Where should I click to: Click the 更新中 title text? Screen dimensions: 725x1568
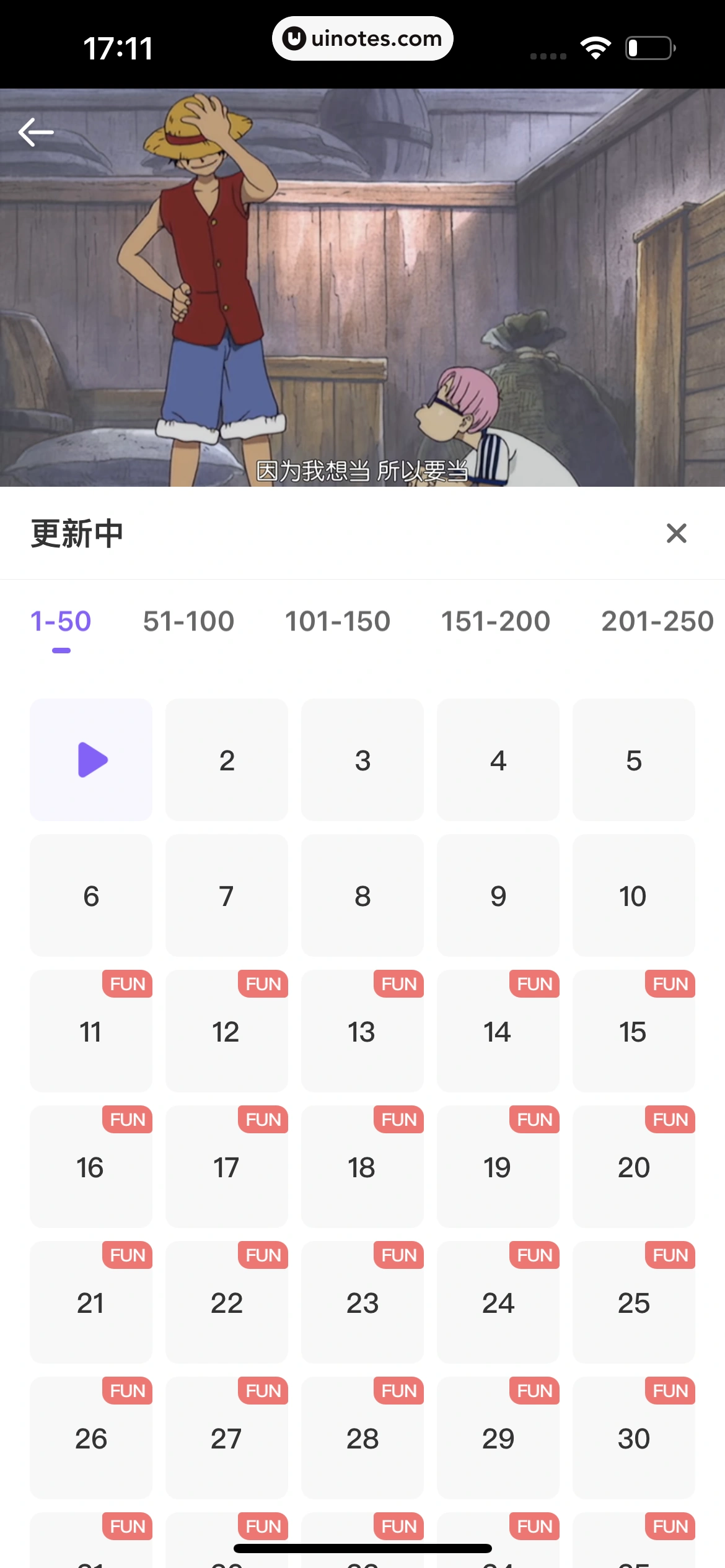pos(76,533)
